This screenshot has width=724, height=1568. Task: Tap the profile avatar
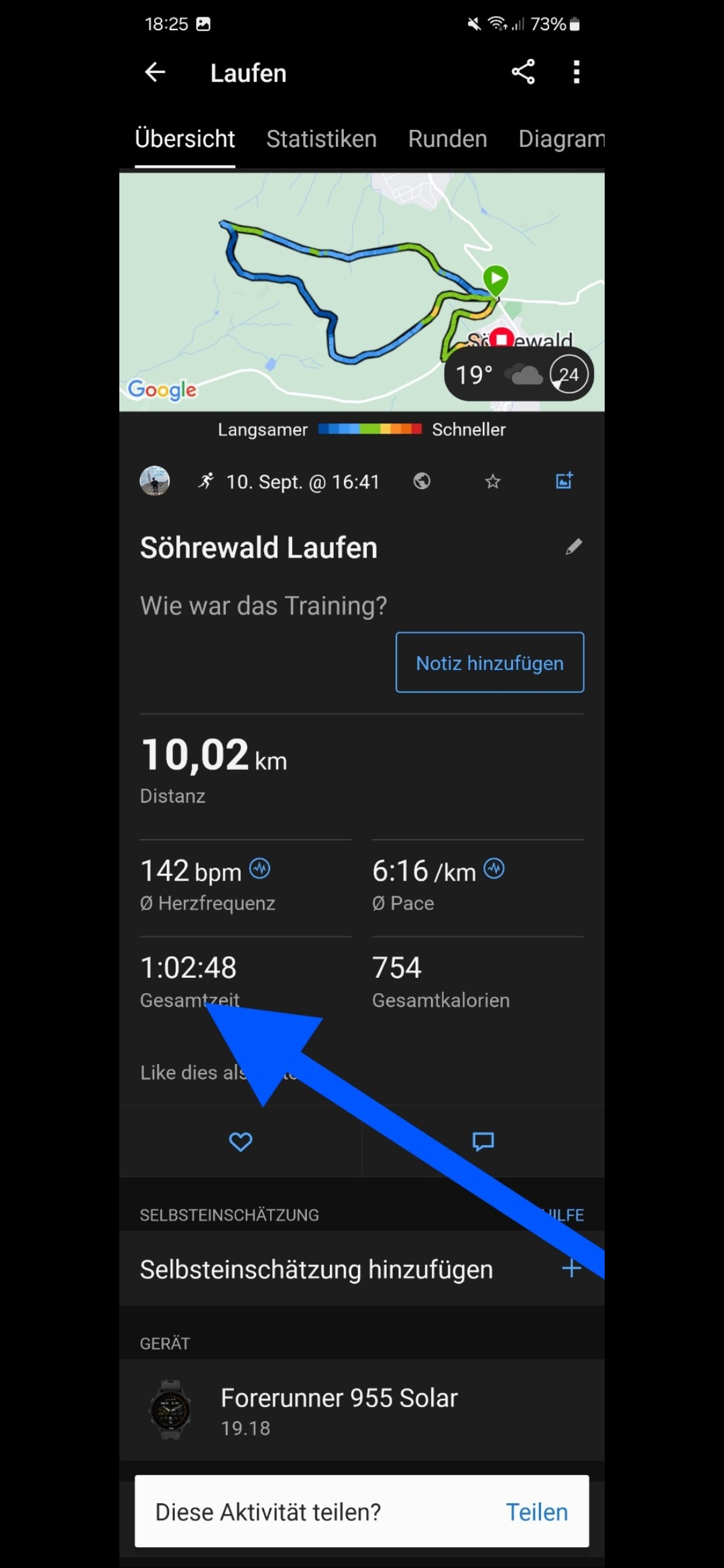155,481
